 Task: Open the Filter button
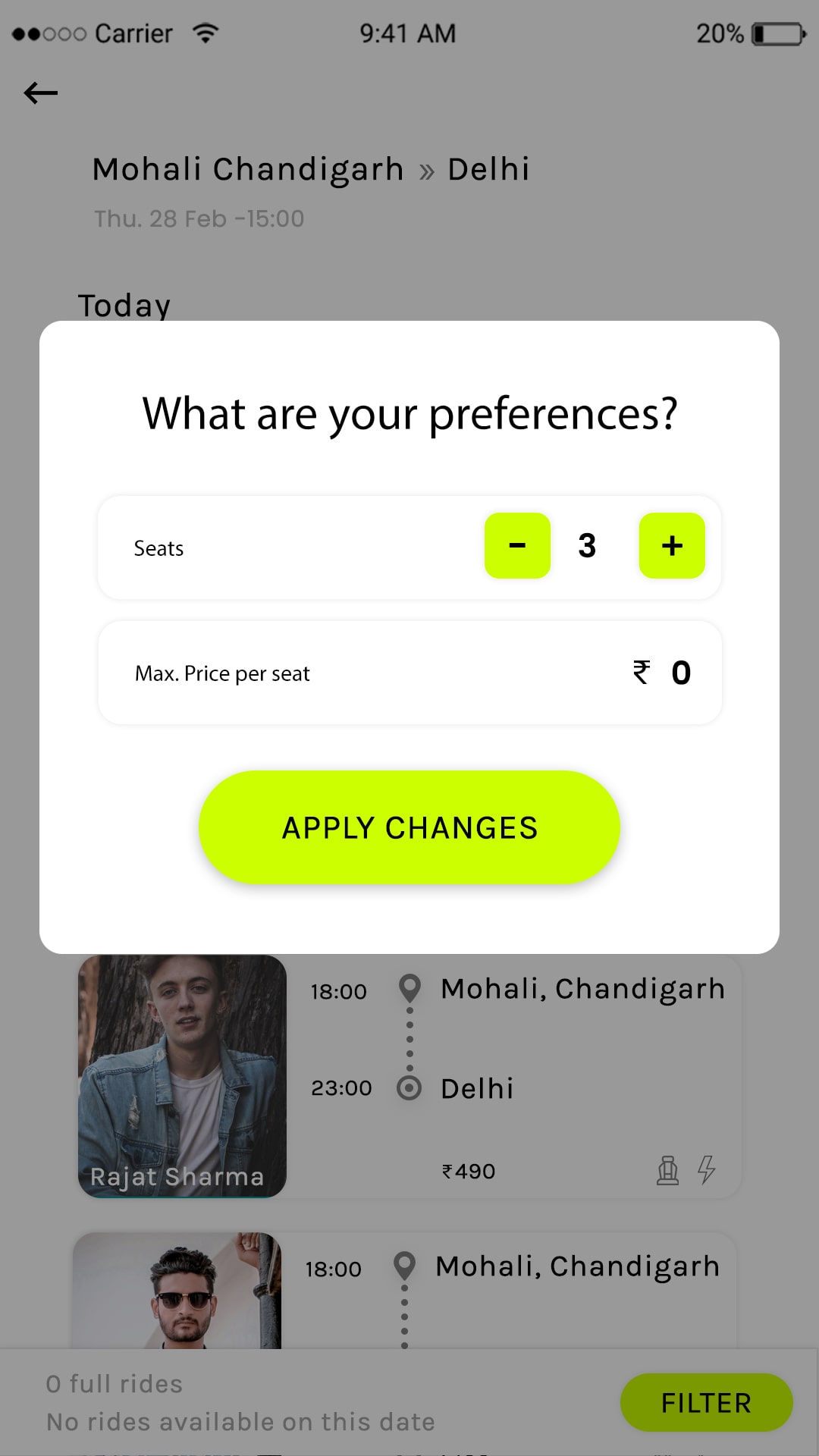(x=706, y=1403)
